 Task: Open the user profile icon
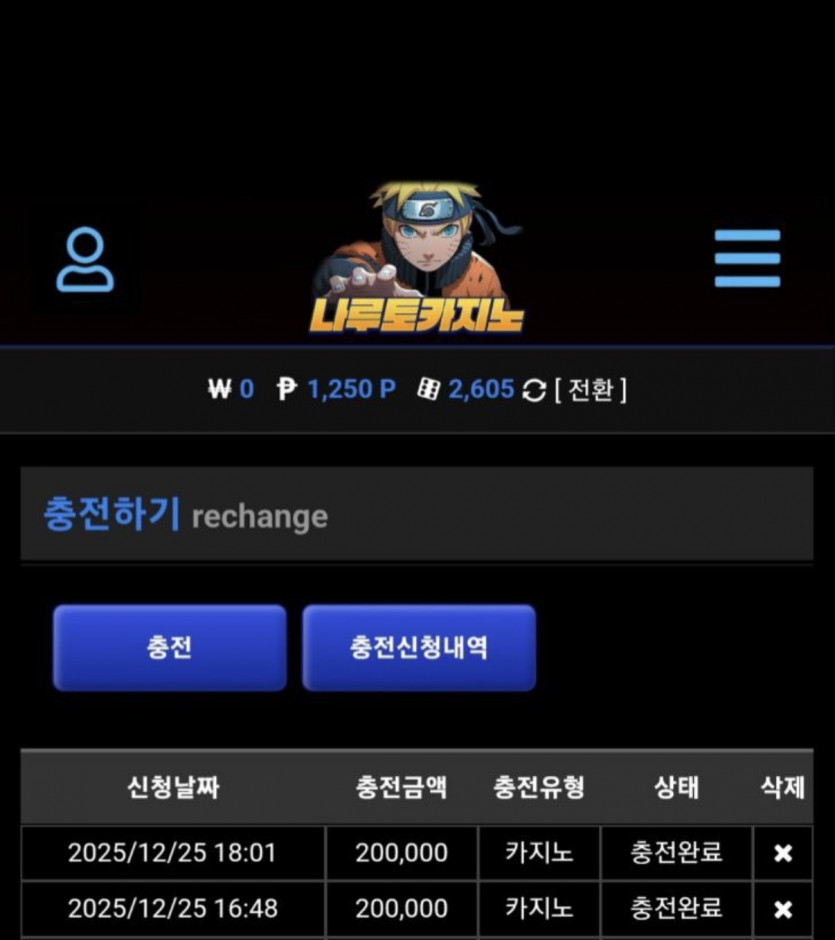pyautogui.click(x=85, y=259)
